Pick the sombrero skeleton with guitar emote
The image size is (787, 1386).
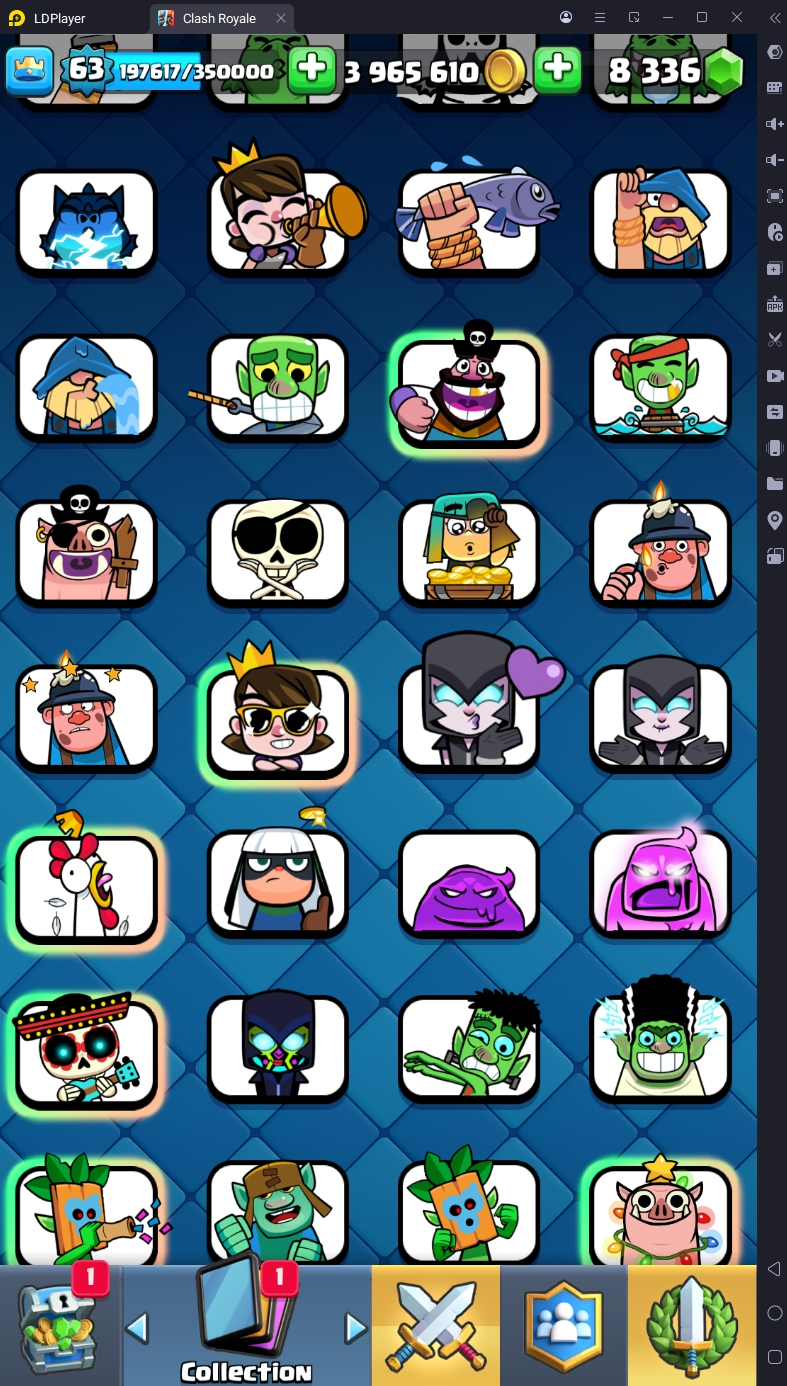coord(87,1050)
